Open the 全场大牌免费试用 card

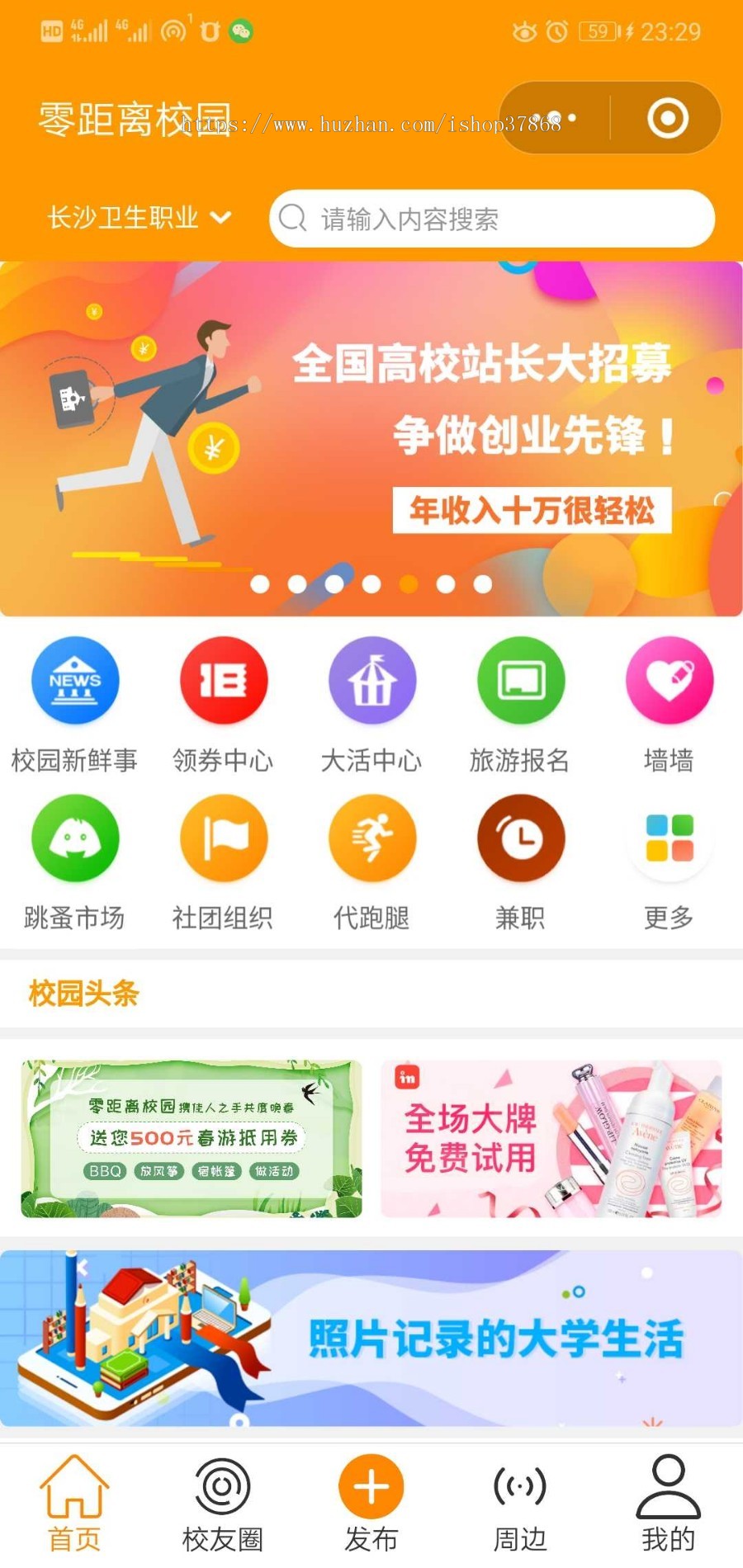tap(551, 1139)
